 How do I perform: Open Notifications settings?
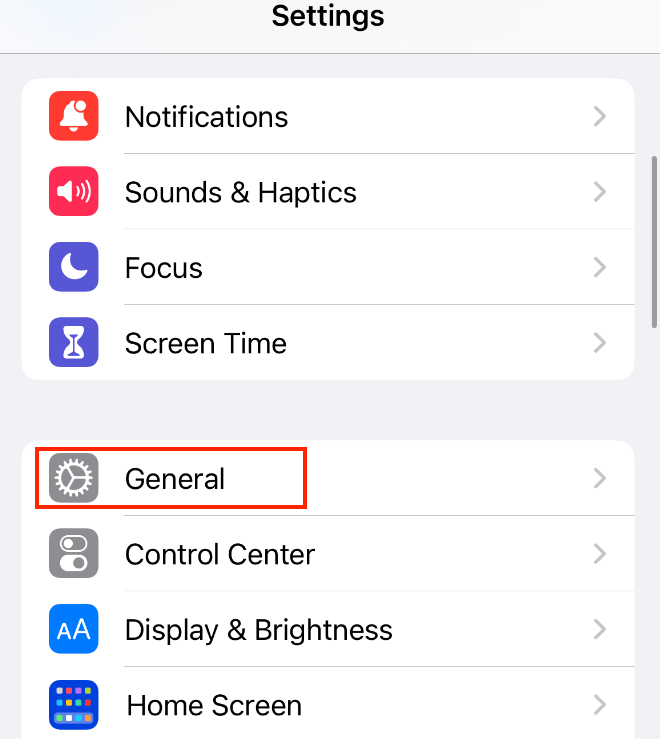click(x=206, y=117)
